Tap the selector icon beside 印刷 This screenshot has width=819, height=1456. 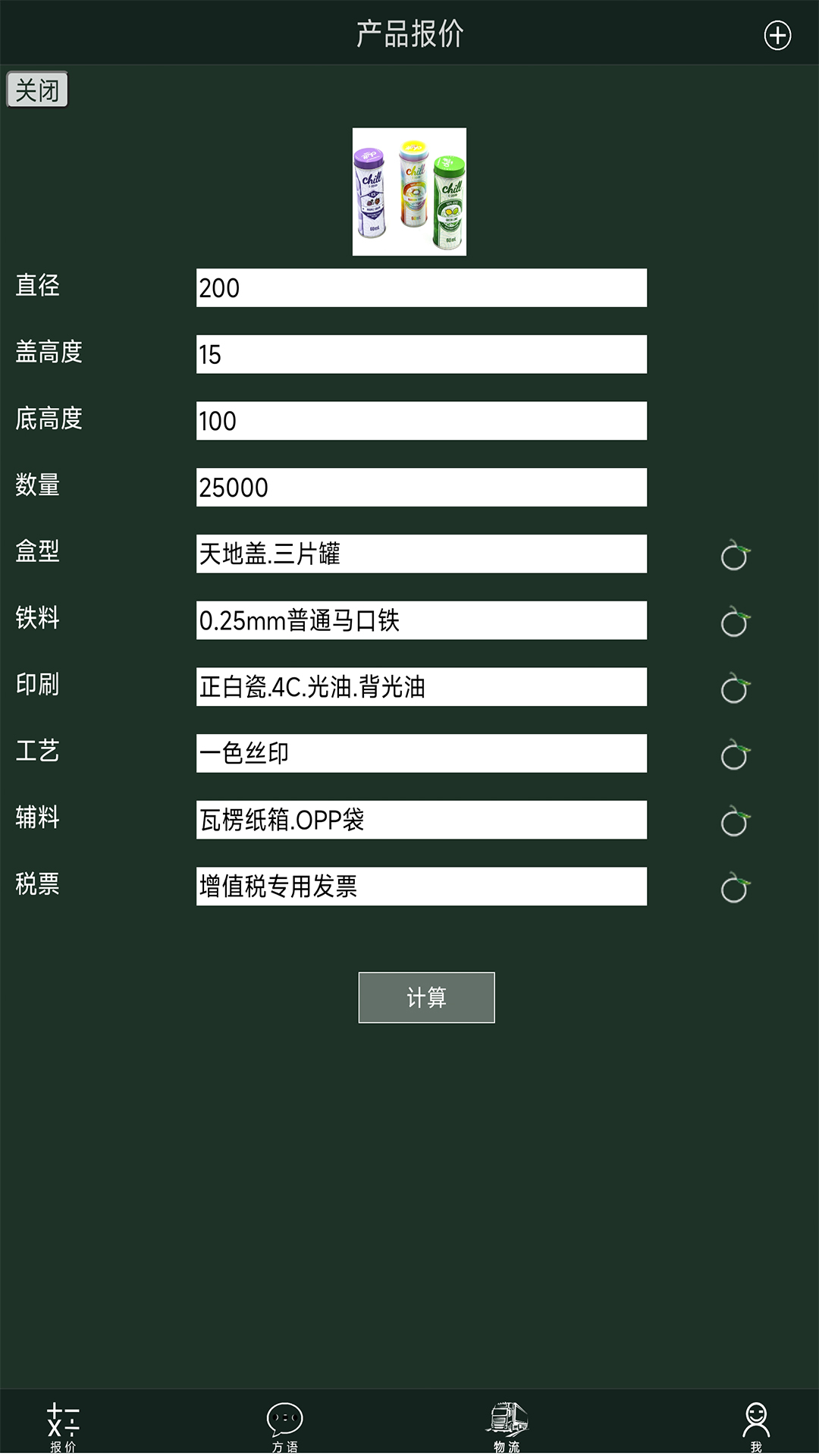tap(735, 689)
